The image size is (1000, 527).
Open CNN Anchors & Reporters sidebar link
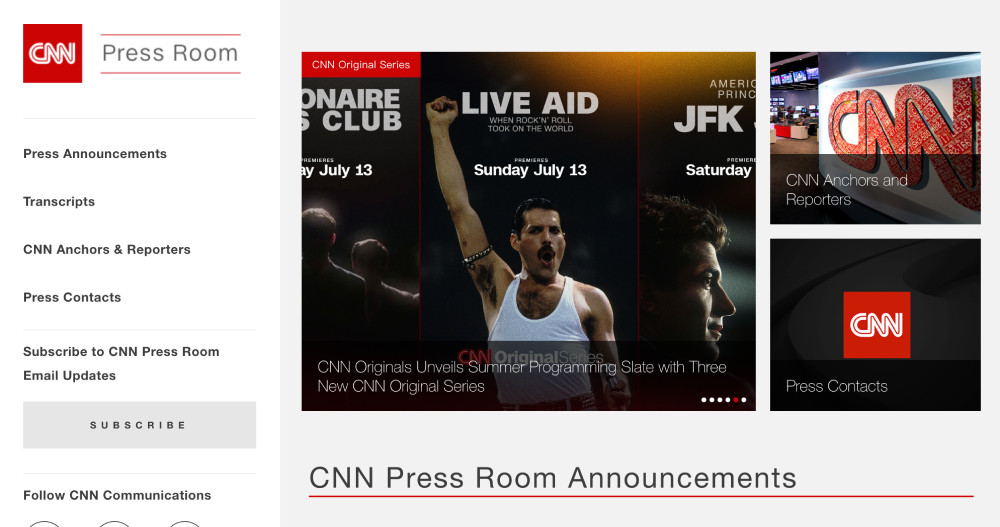point(107,250)
